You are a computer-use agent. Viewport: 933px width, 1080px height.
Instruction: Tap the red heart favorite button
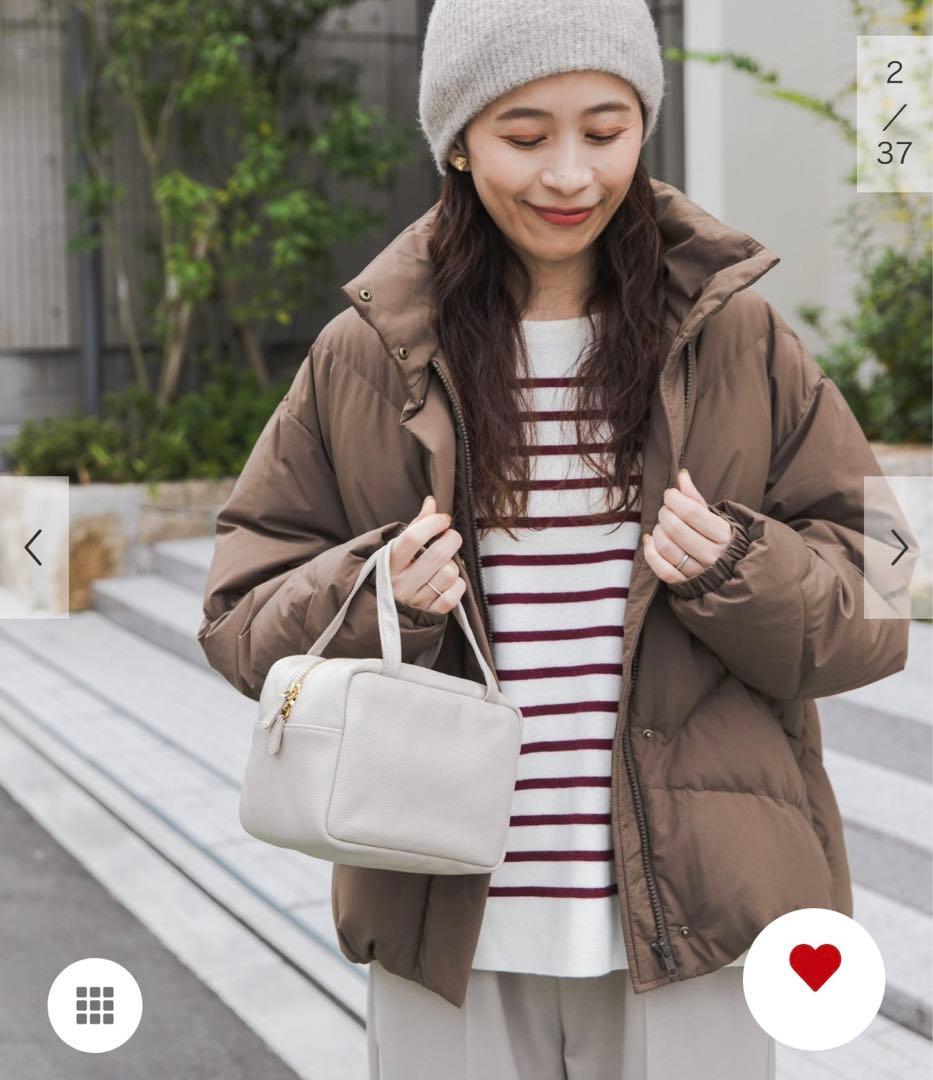click(x=814, y=966)
